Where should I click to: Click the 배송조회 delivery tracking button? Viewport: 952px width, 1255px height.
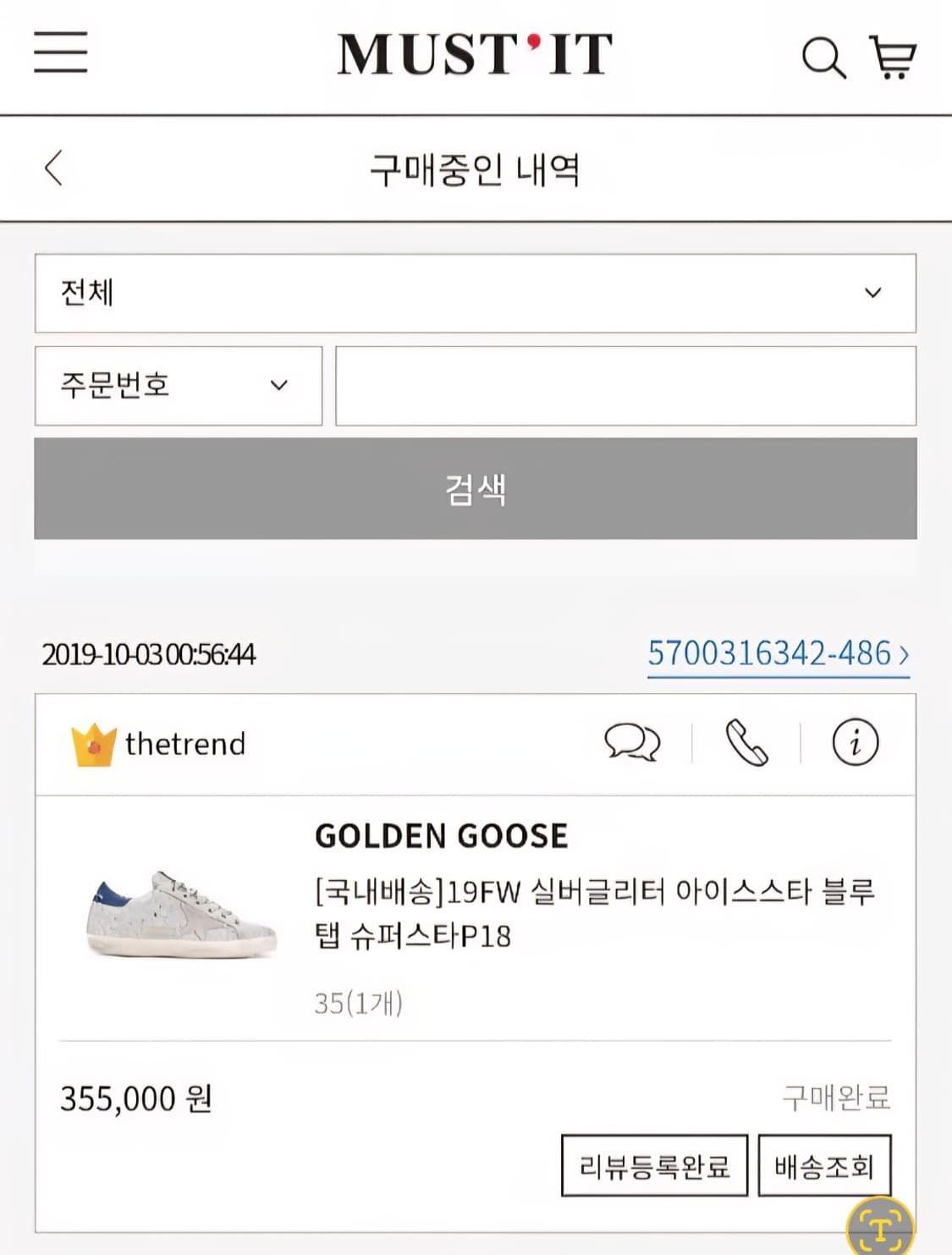[825, 1165]
